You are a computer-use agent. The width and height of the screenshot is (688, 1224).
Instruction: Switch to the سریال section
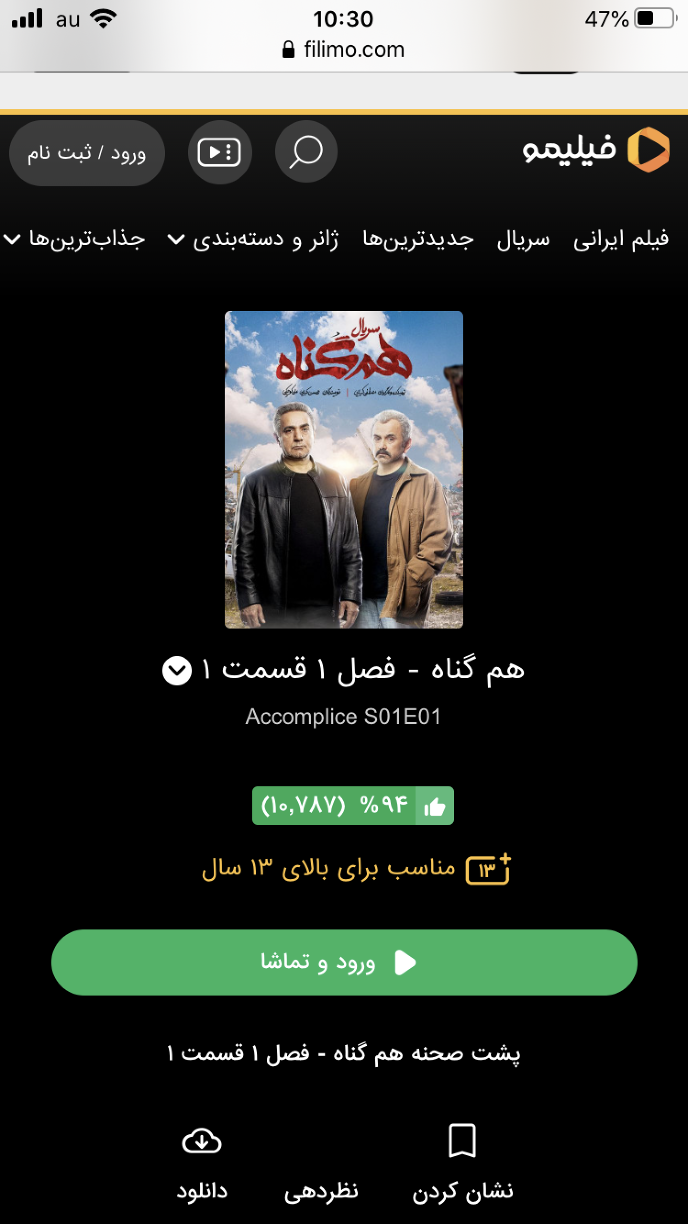click(x=524, y=240)
